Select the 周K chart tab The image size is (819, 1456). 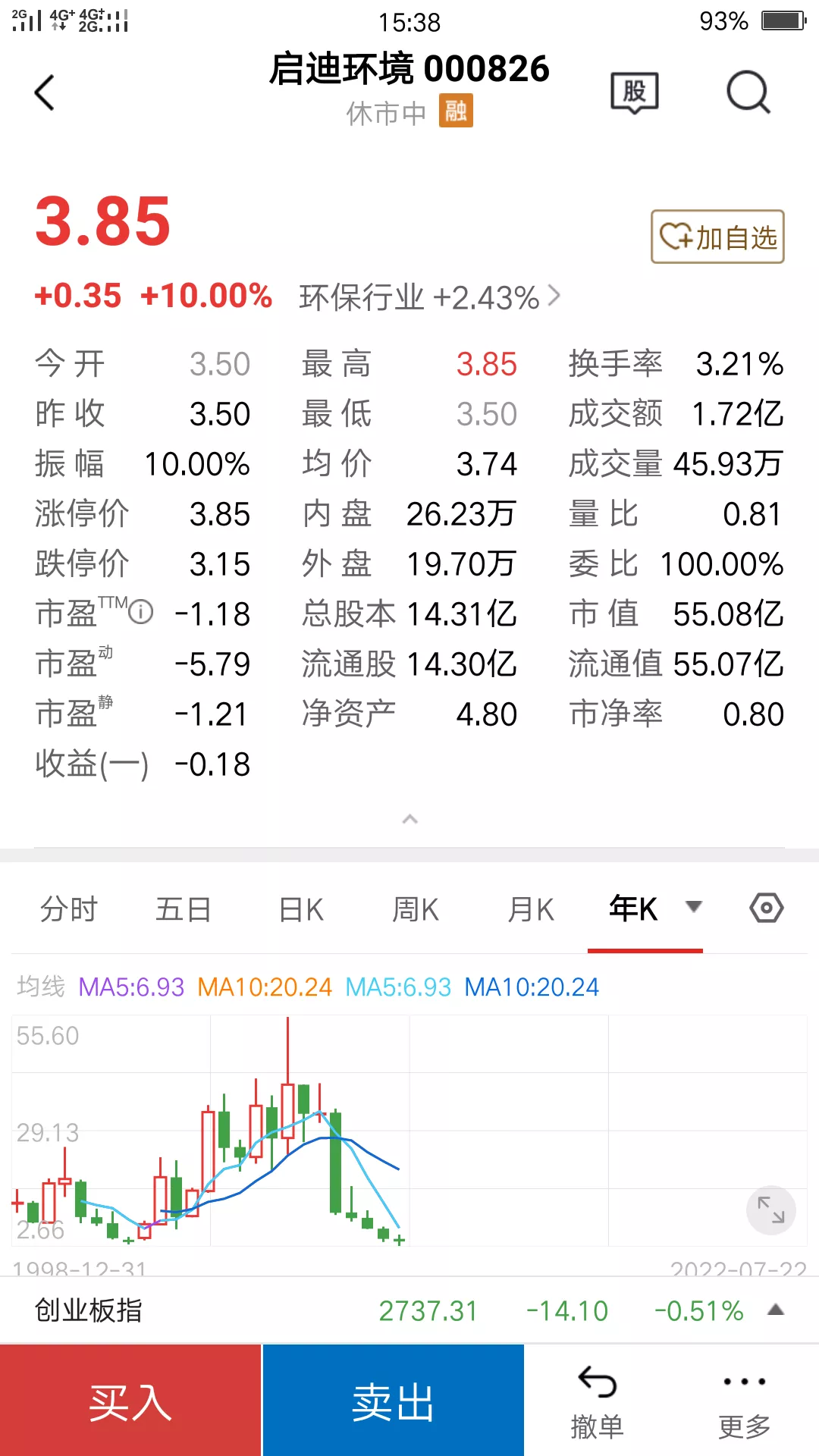click(x=416, y=908)
